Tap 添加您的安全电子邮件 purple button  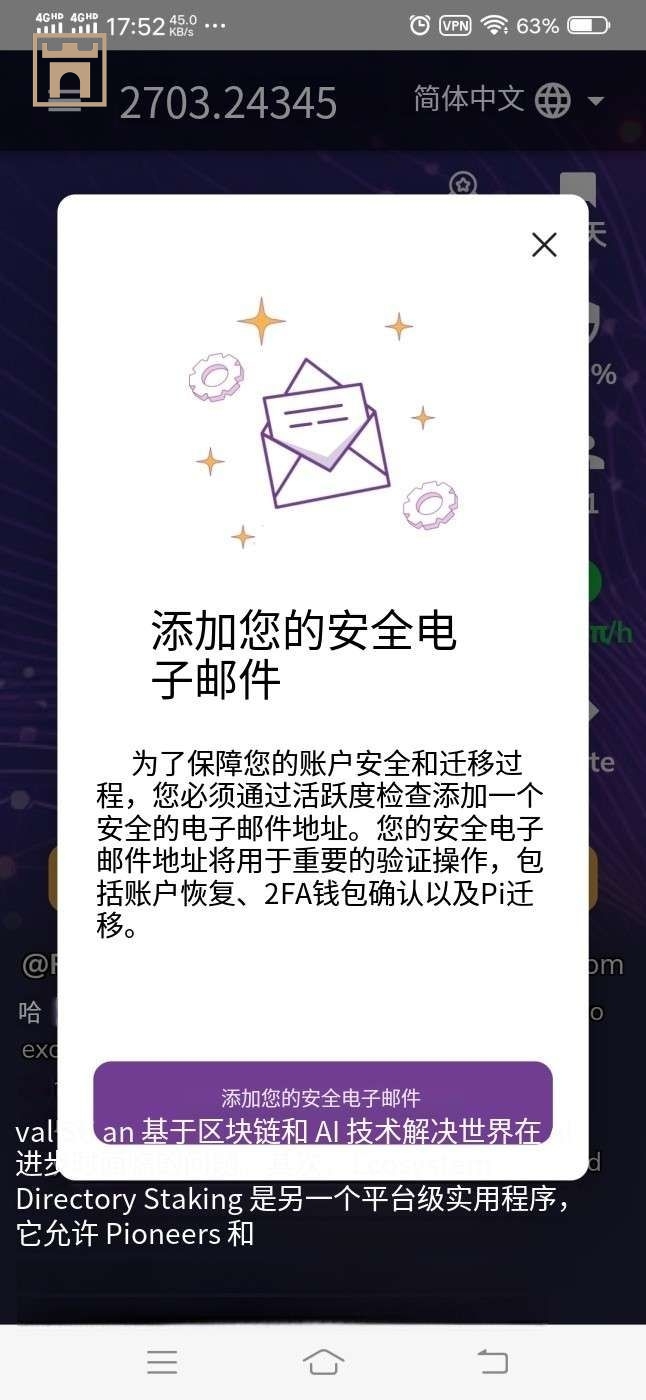pyautogui.click(x=322, y=1097)
